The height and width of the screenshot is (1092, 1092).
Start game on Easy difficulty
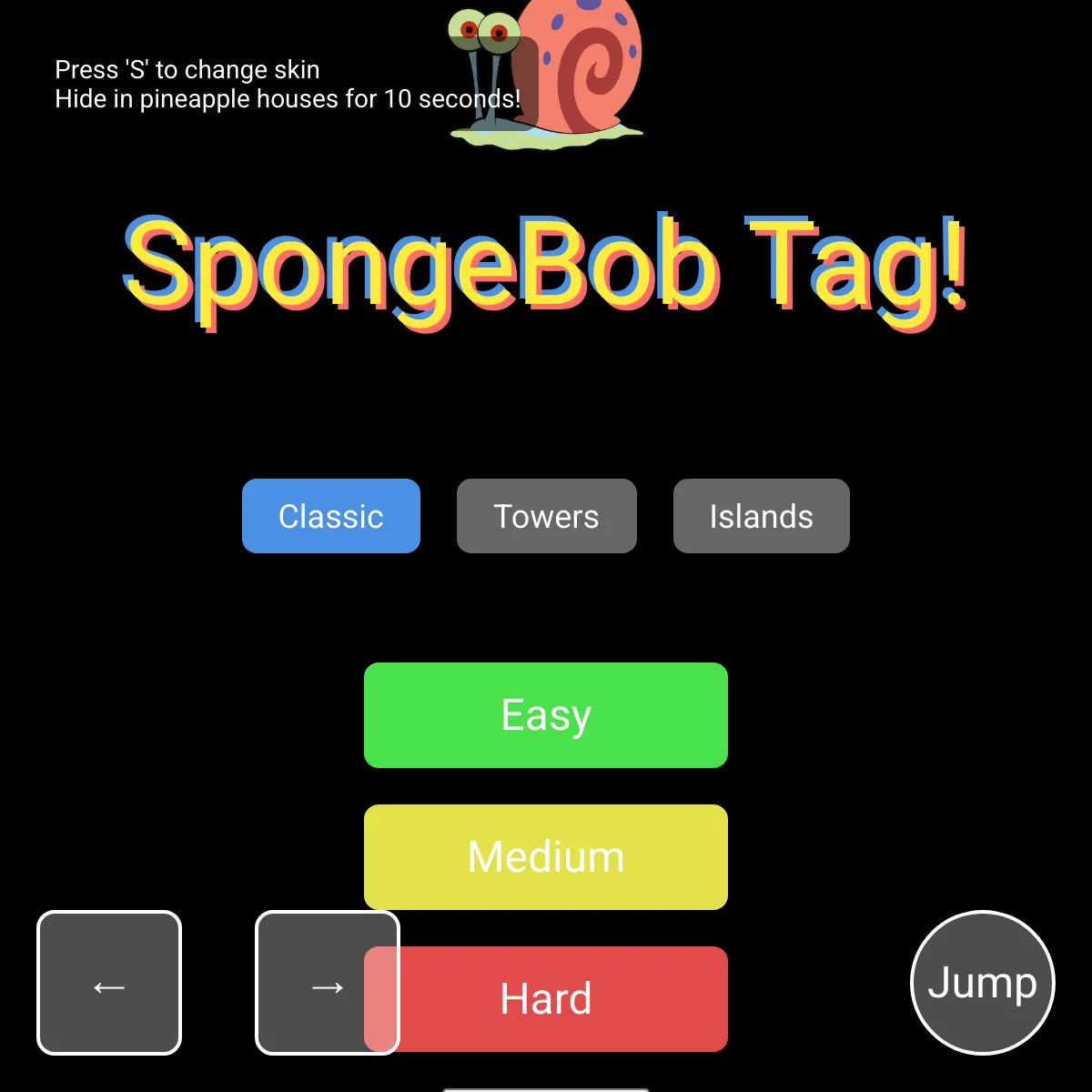[x=546, y=715]
